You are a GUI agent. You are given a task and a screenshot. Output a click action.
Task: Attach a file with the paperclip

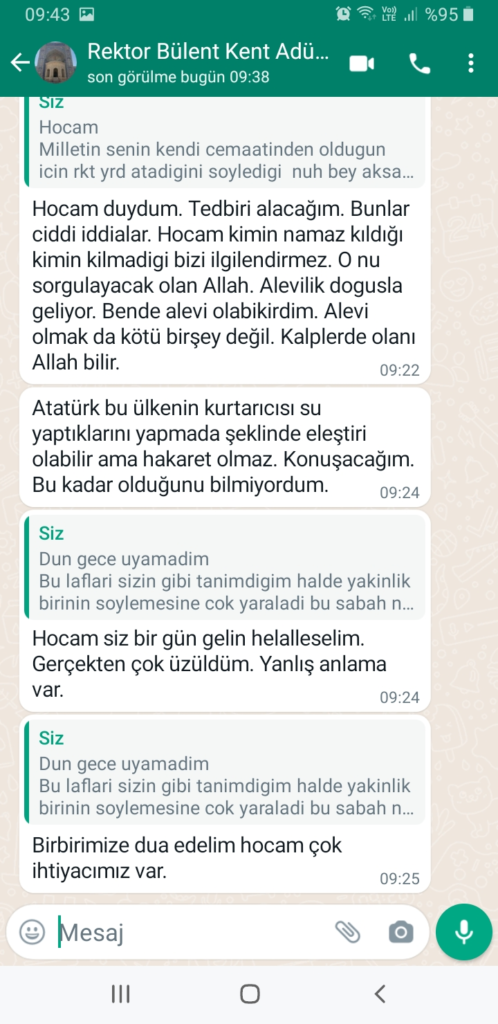click(x=348, y=932)
